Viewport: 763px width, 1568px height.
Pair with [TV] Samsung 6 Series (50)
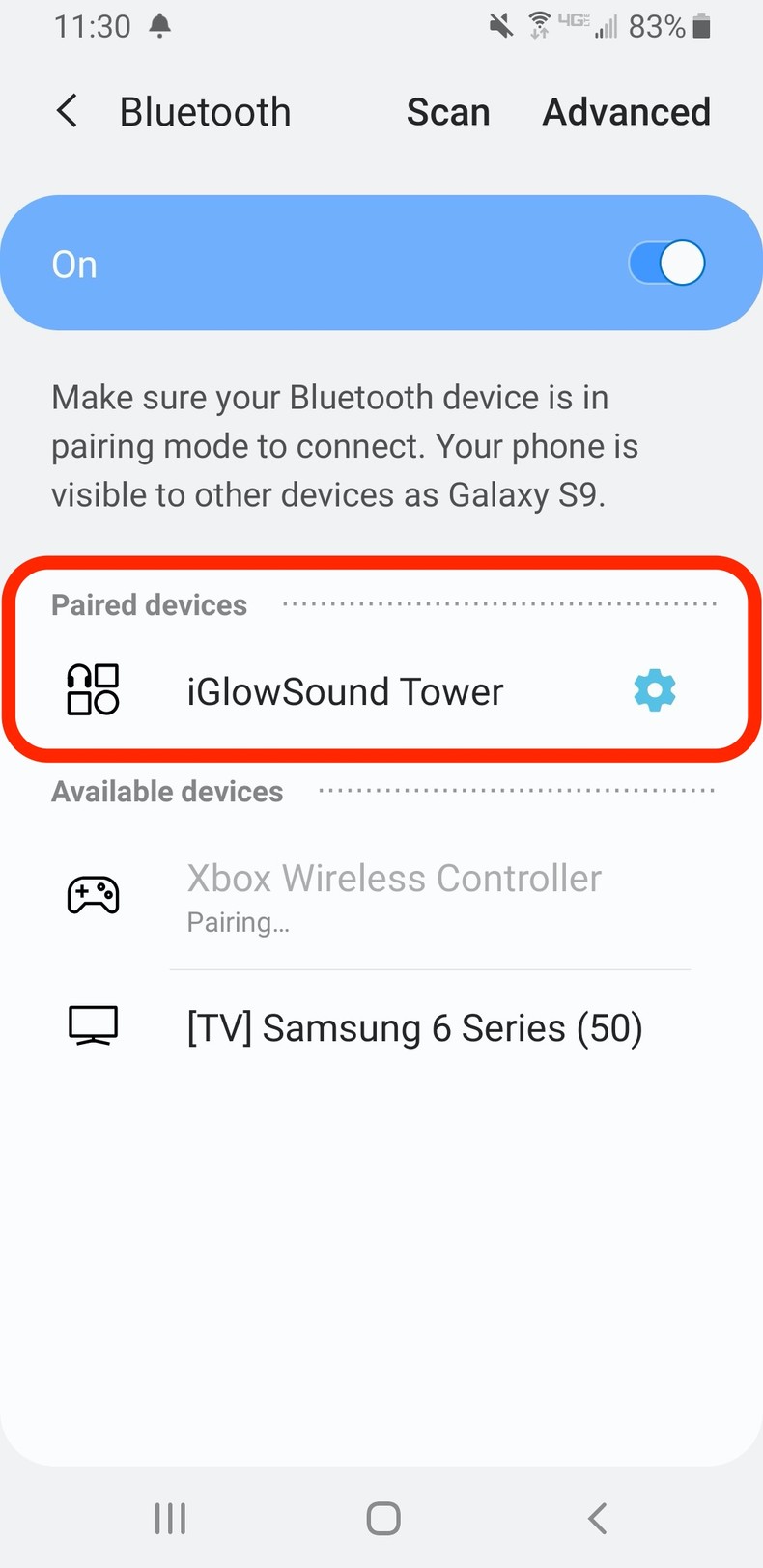pyautogui.click(x=414, y=1027)
